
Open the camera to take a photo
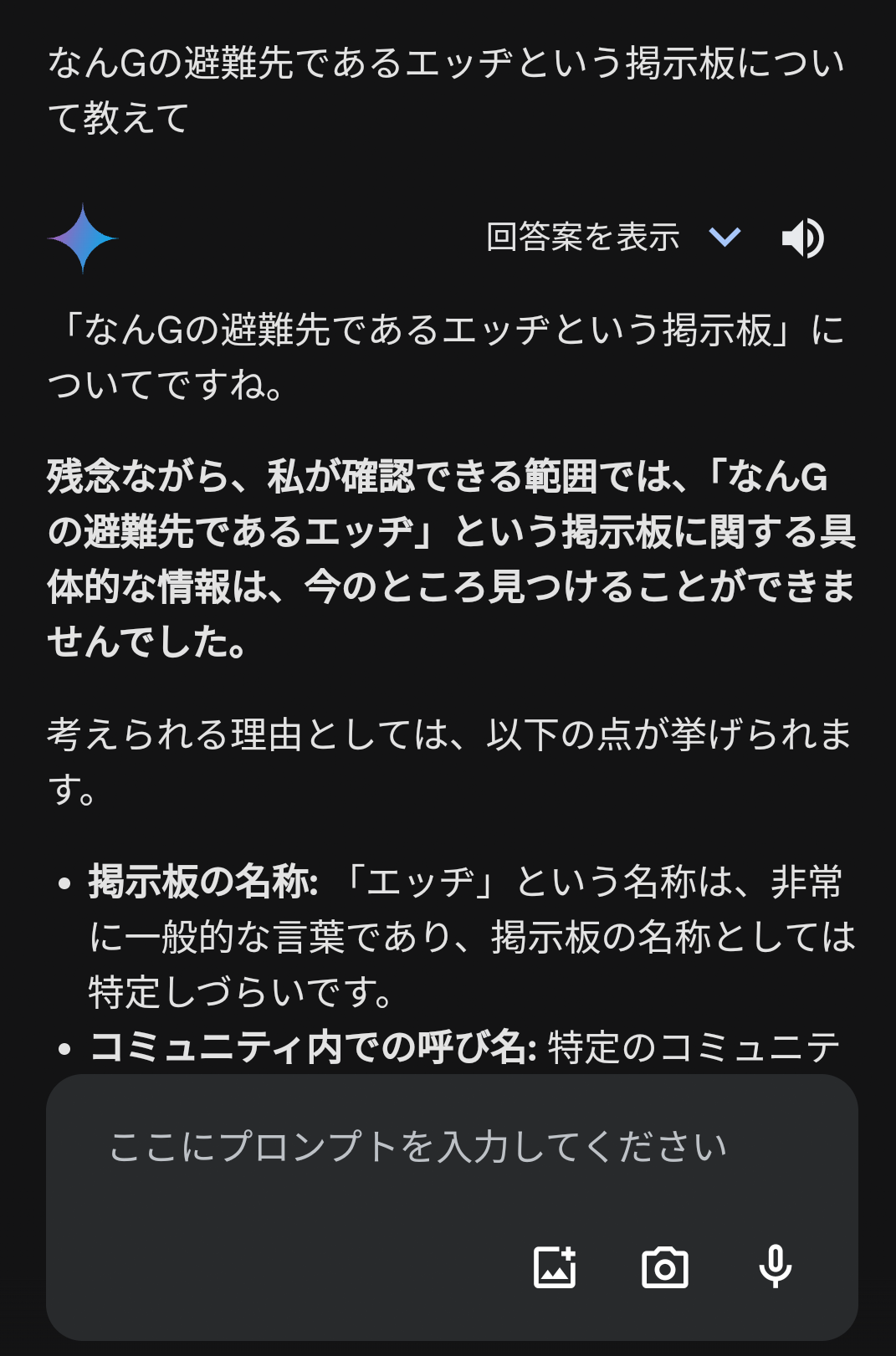coord(665,1267)
